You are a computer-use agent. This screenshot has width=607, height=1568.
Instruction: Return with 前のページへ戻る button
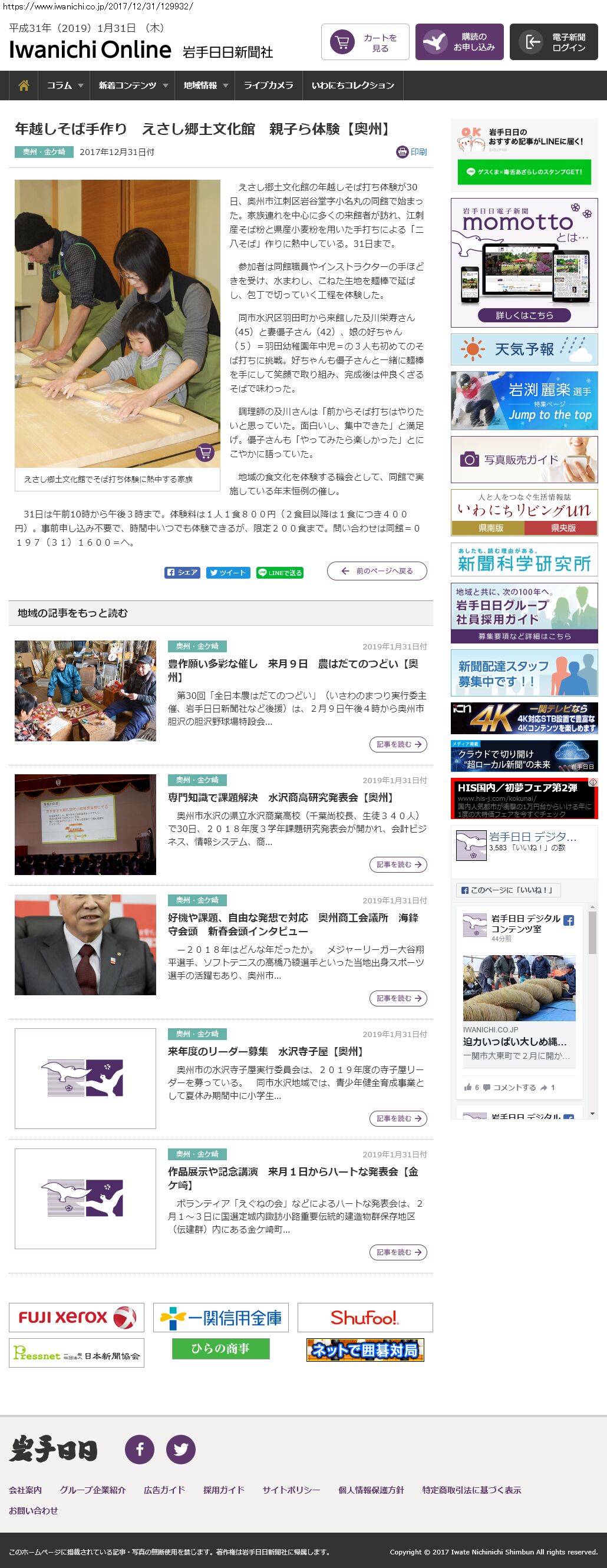(x=377, y=571)
